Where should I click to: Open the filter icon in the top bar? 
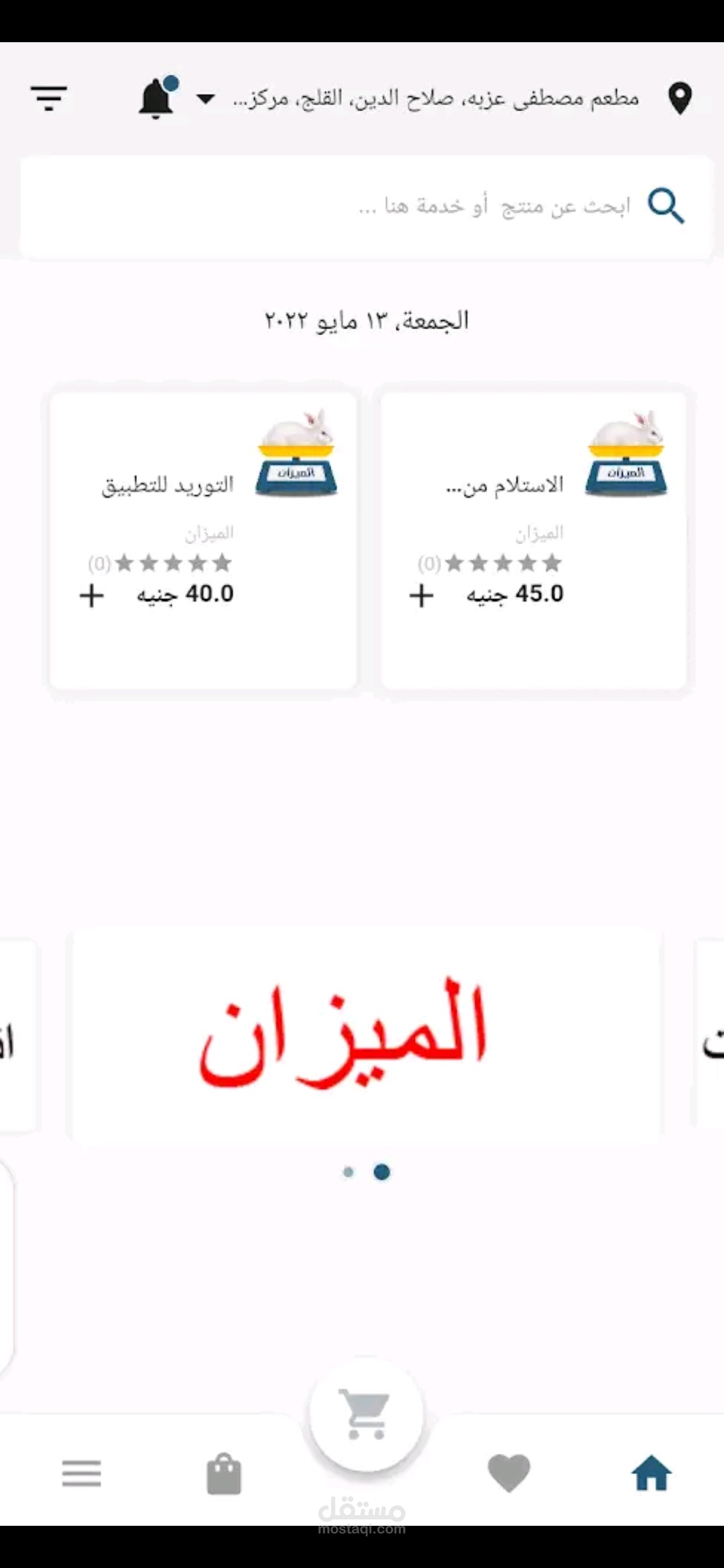pyautogui.click(x=49, y=98)
